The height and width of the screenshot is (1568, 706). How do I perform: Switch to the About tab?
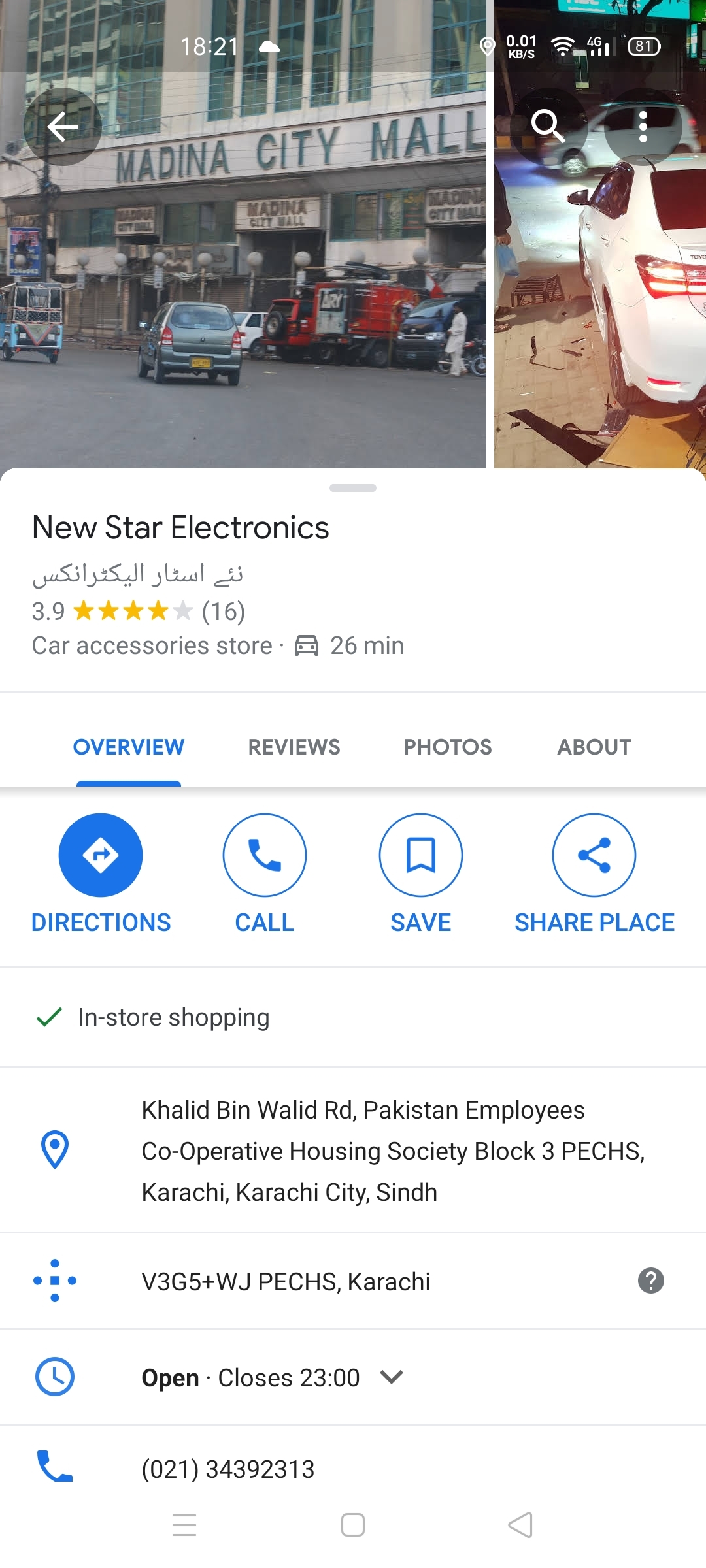click(594, 747)
